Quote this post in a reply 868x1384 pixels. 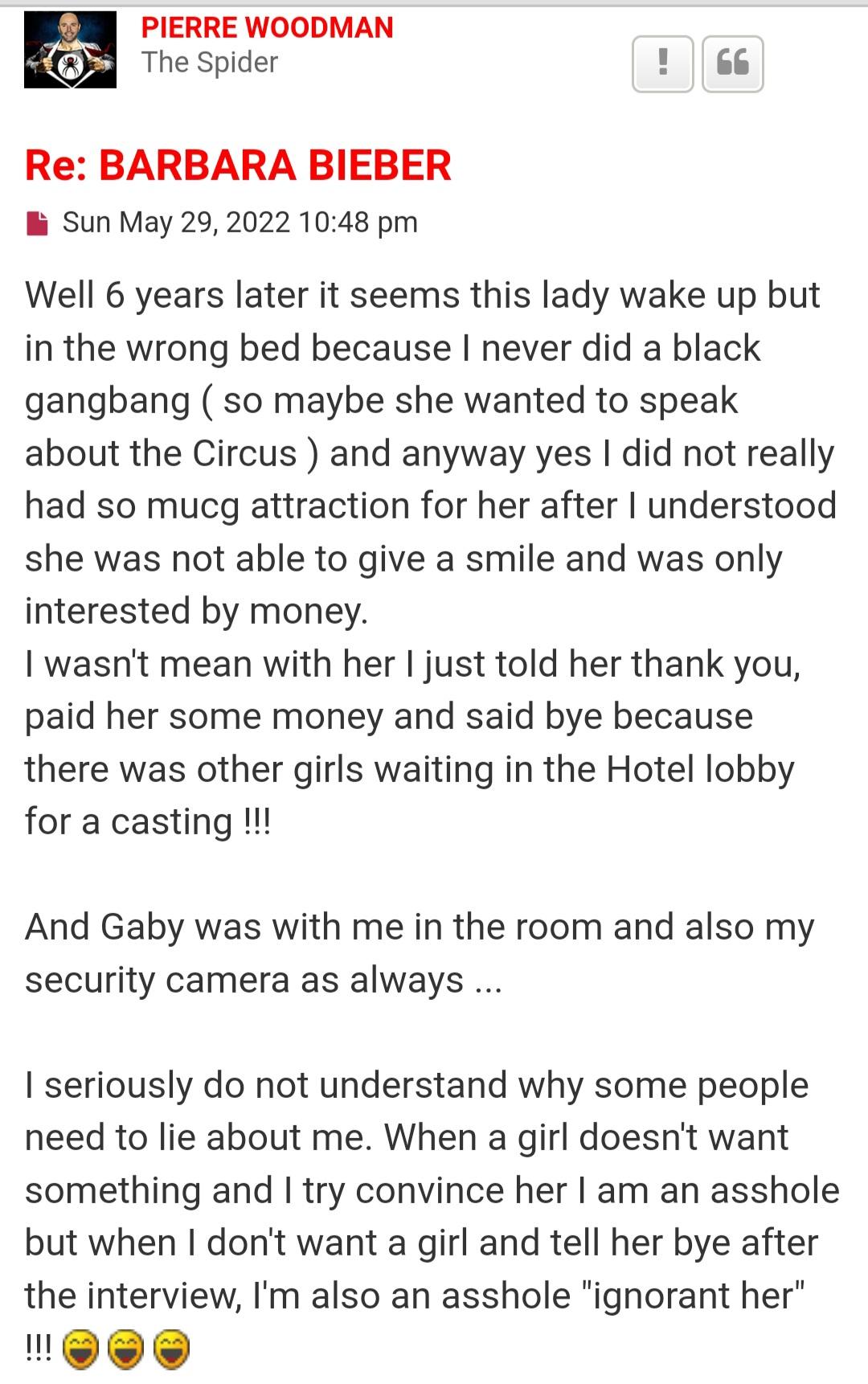tap(732, 63)
